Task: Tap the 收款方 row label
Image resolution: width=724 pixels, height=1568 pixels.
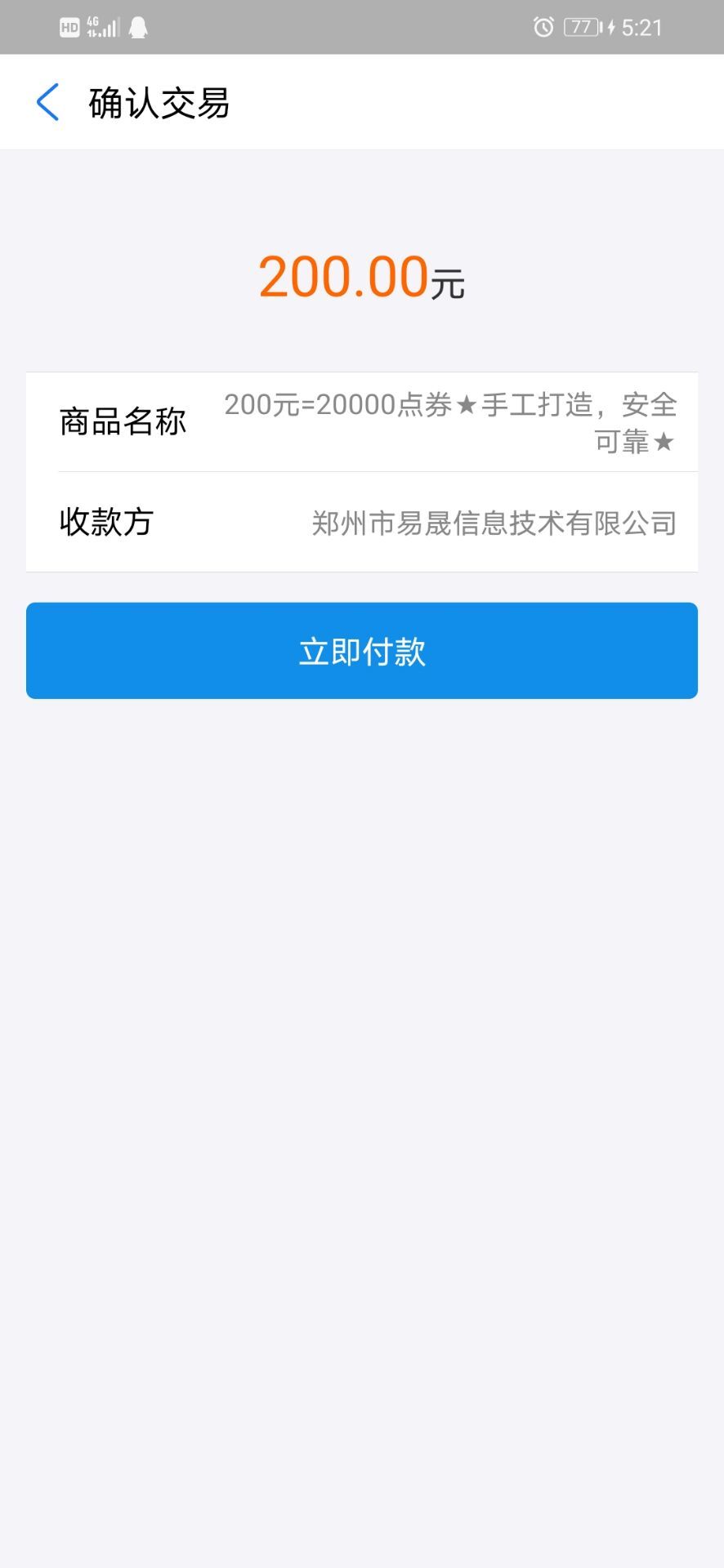Action: [105, 523]
